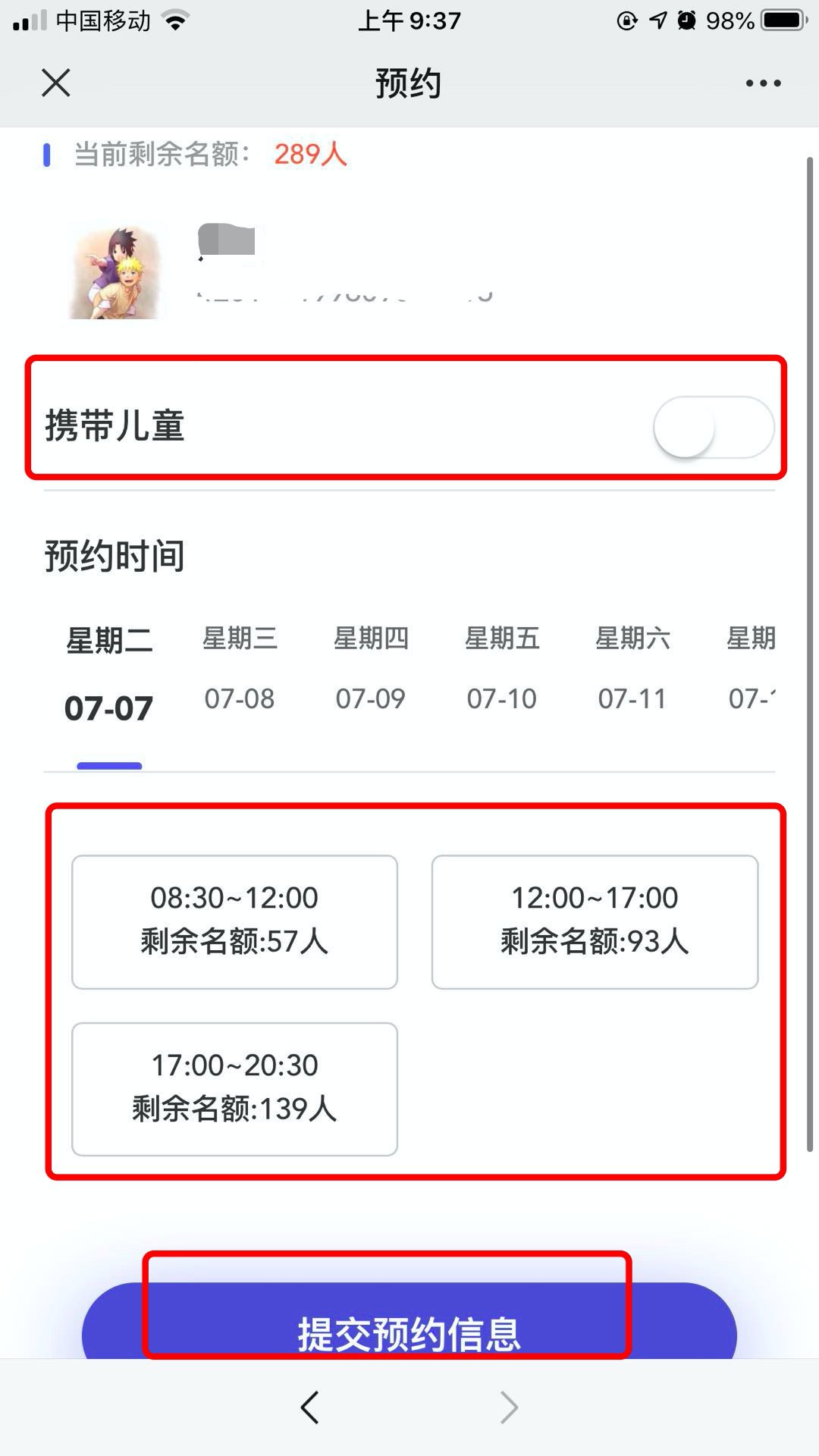The width and height of the screenshot is (819, 1456).
Task: Toggle the 携带儿童 switch
Action: 713,428
